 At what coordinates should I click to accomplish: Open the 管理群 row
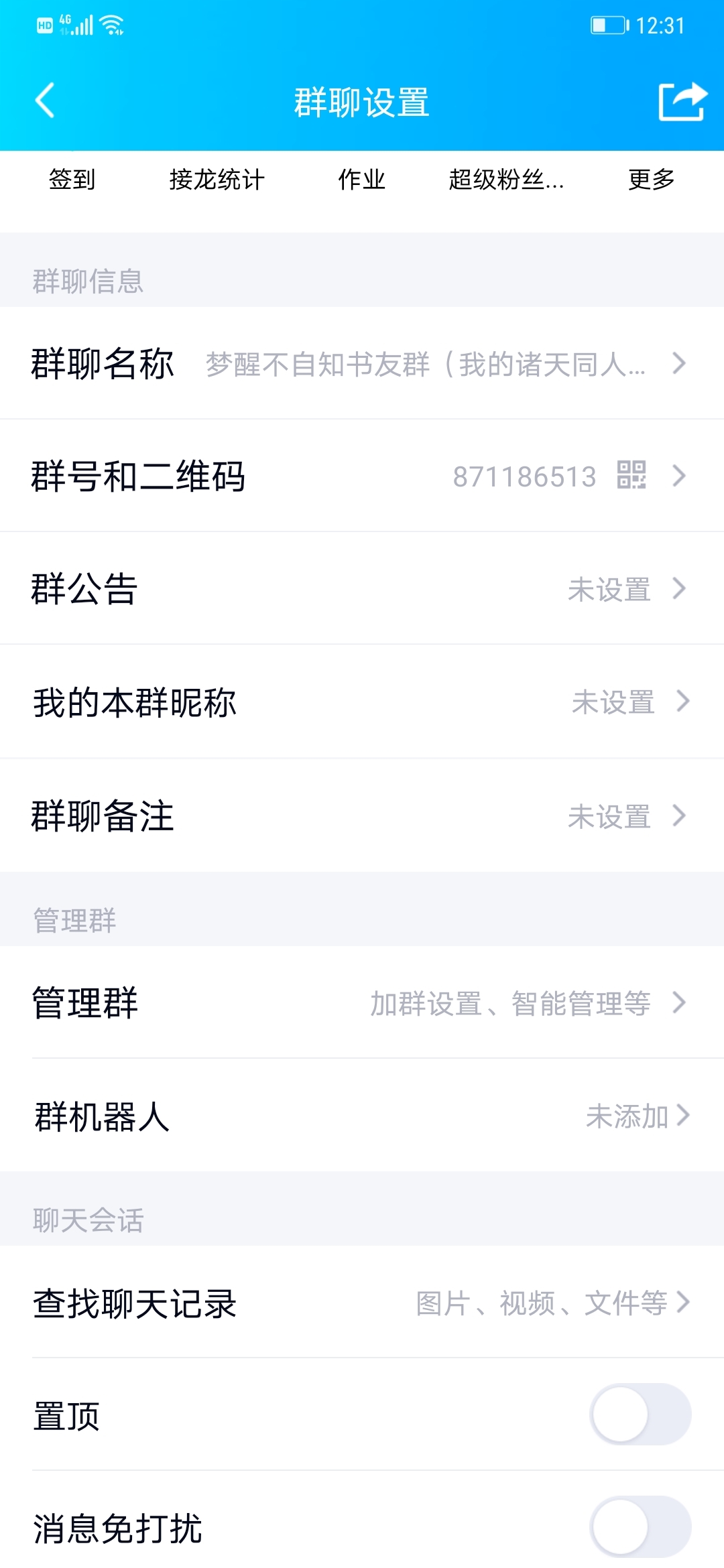tap(362, 1002)
